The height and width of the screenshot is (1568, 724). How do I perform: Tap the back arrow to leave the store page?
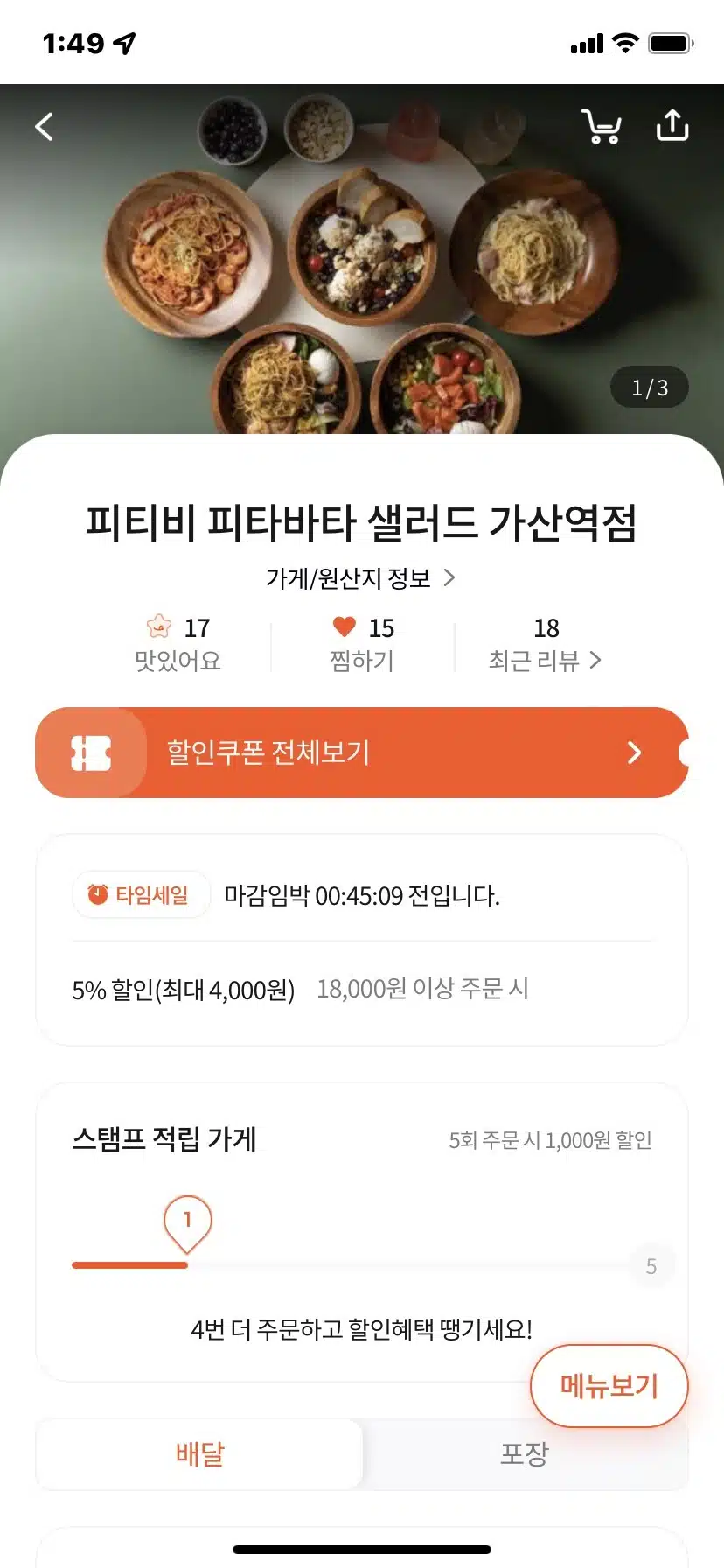pyautogui.click(x=44, y=126)
